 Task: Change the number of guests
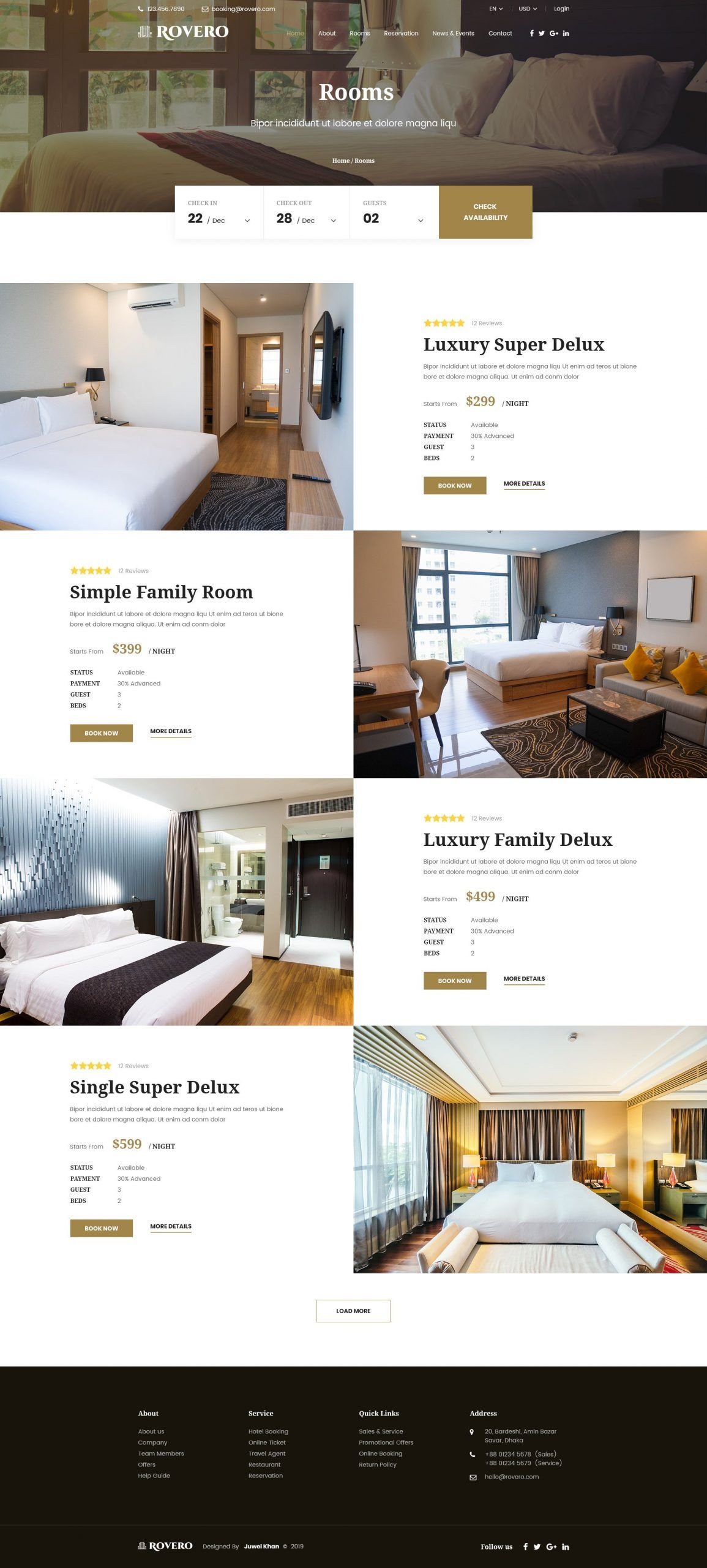pos(394,212)
